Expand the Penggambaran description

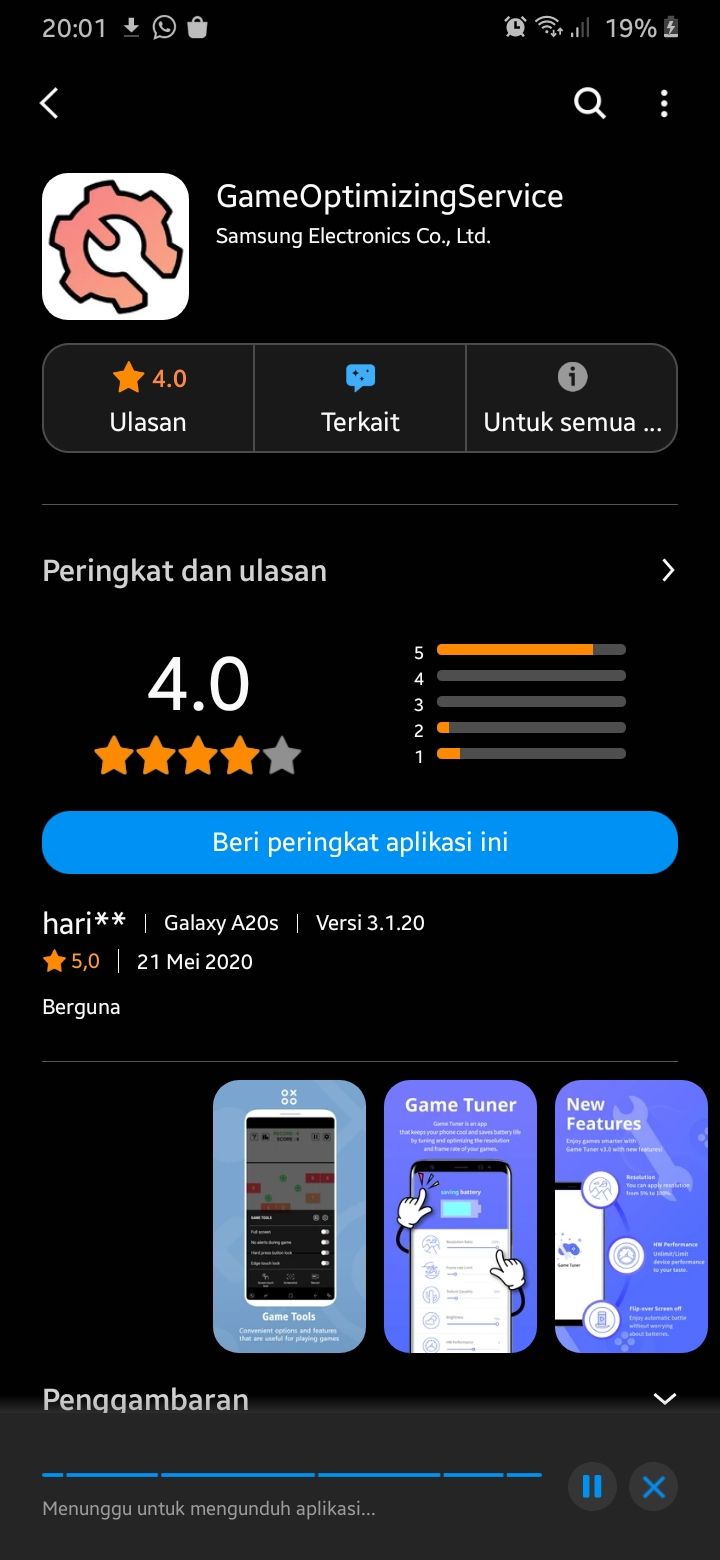pyautogui.click(x=664, y=1399)
